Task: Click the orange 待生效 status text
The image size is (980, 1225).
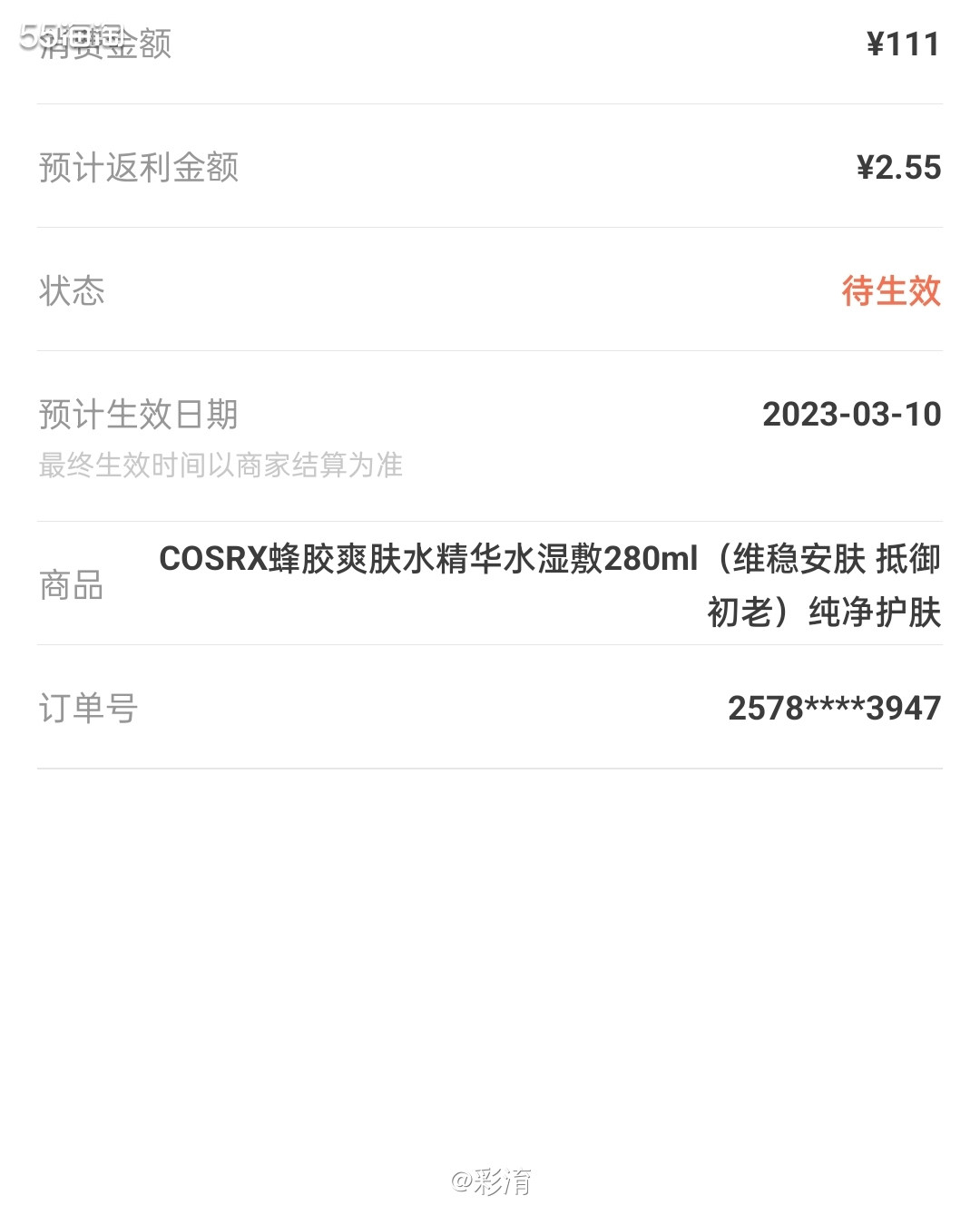Action: 893,290
